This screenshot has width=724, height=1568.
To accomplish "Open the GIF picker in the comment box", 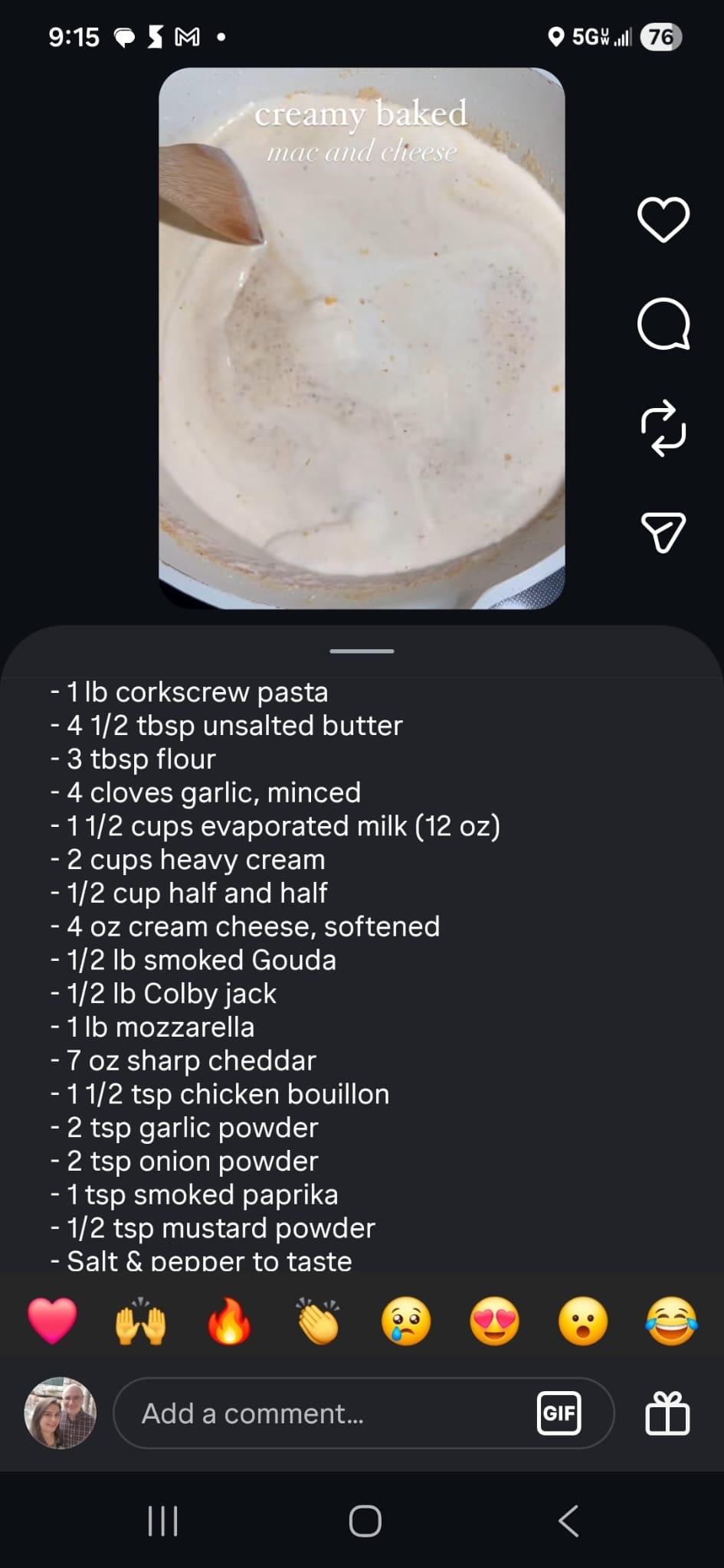I will click(559, 1413).
